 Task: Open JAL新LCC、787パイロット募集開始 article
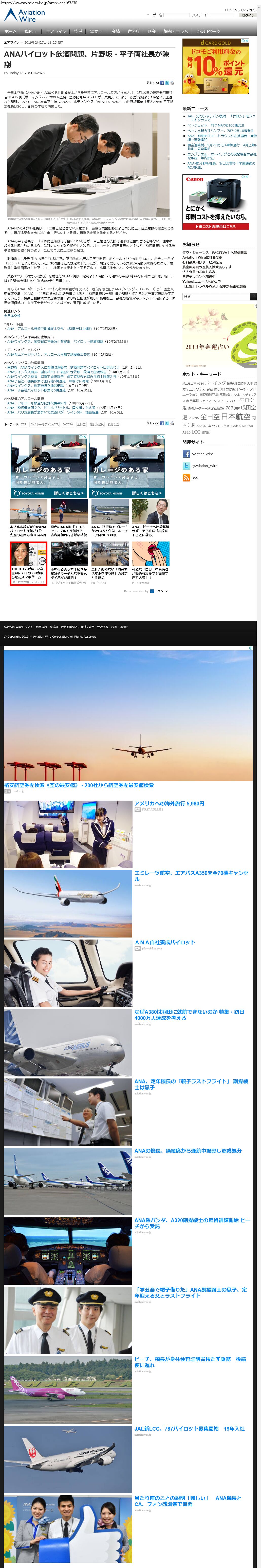point(189,1429)
